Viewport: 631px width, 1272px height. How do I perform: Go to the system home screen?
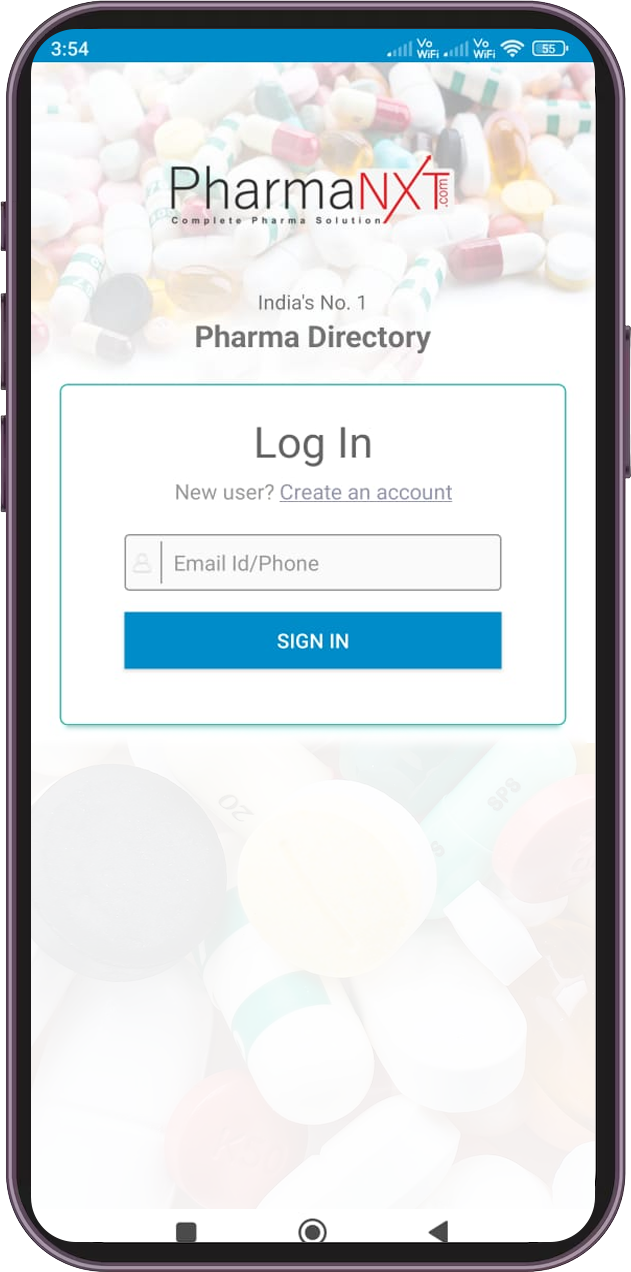(x=312, y=1232)
